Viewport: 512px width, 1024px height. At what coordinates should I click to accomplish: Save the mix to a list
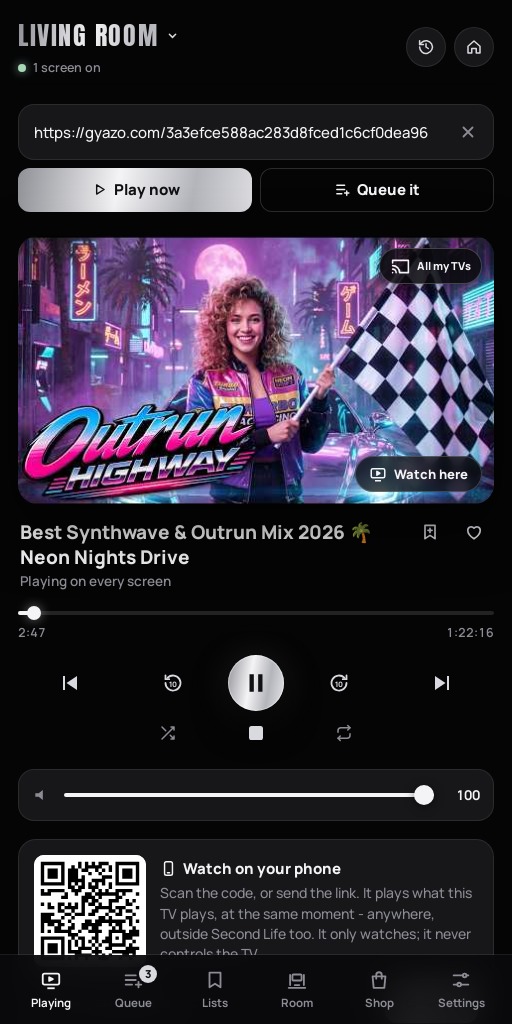tap(430, 532)
